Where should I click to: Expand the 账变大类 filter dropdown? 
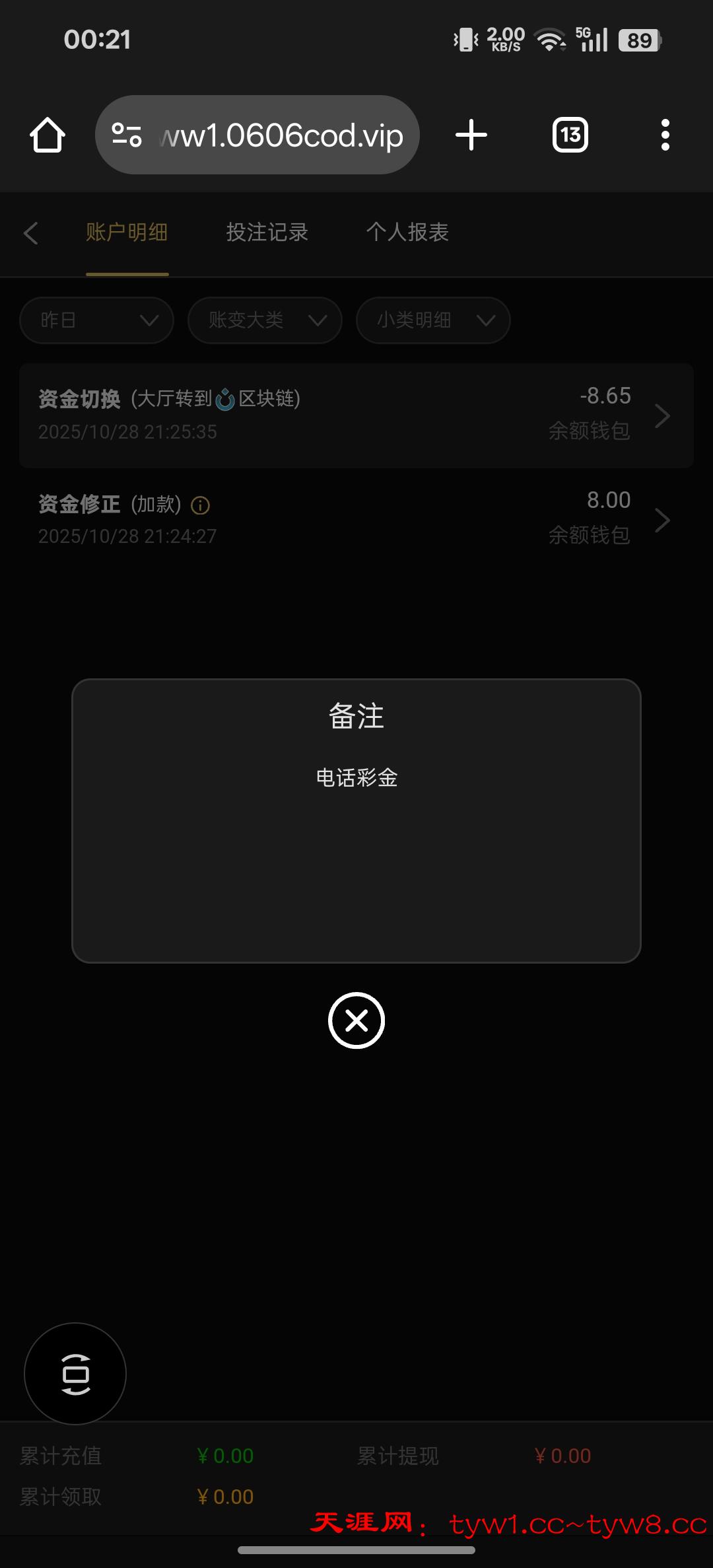pos(265,320)
